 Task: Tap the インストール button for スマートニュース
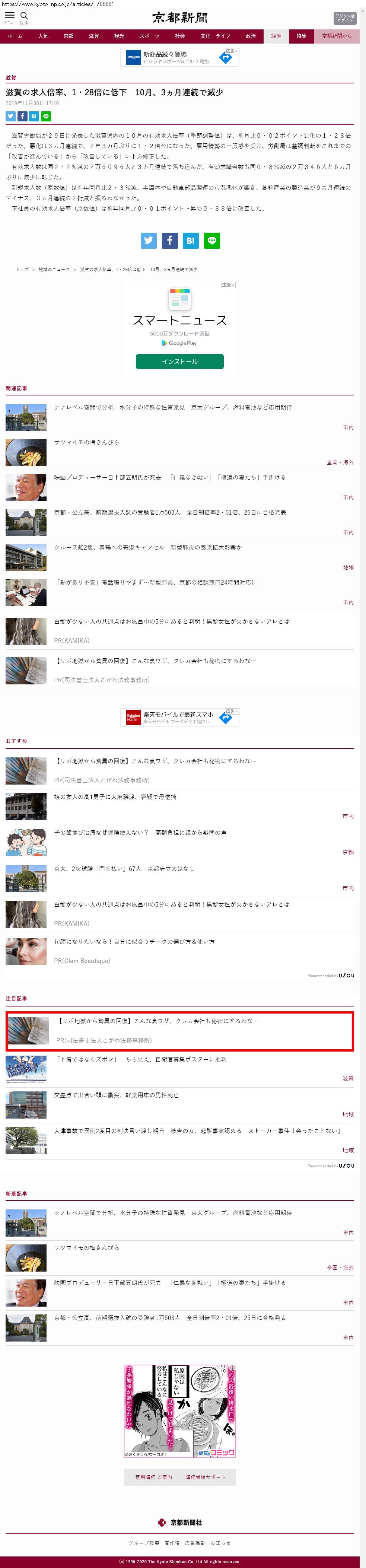click(x=179, y=362)
